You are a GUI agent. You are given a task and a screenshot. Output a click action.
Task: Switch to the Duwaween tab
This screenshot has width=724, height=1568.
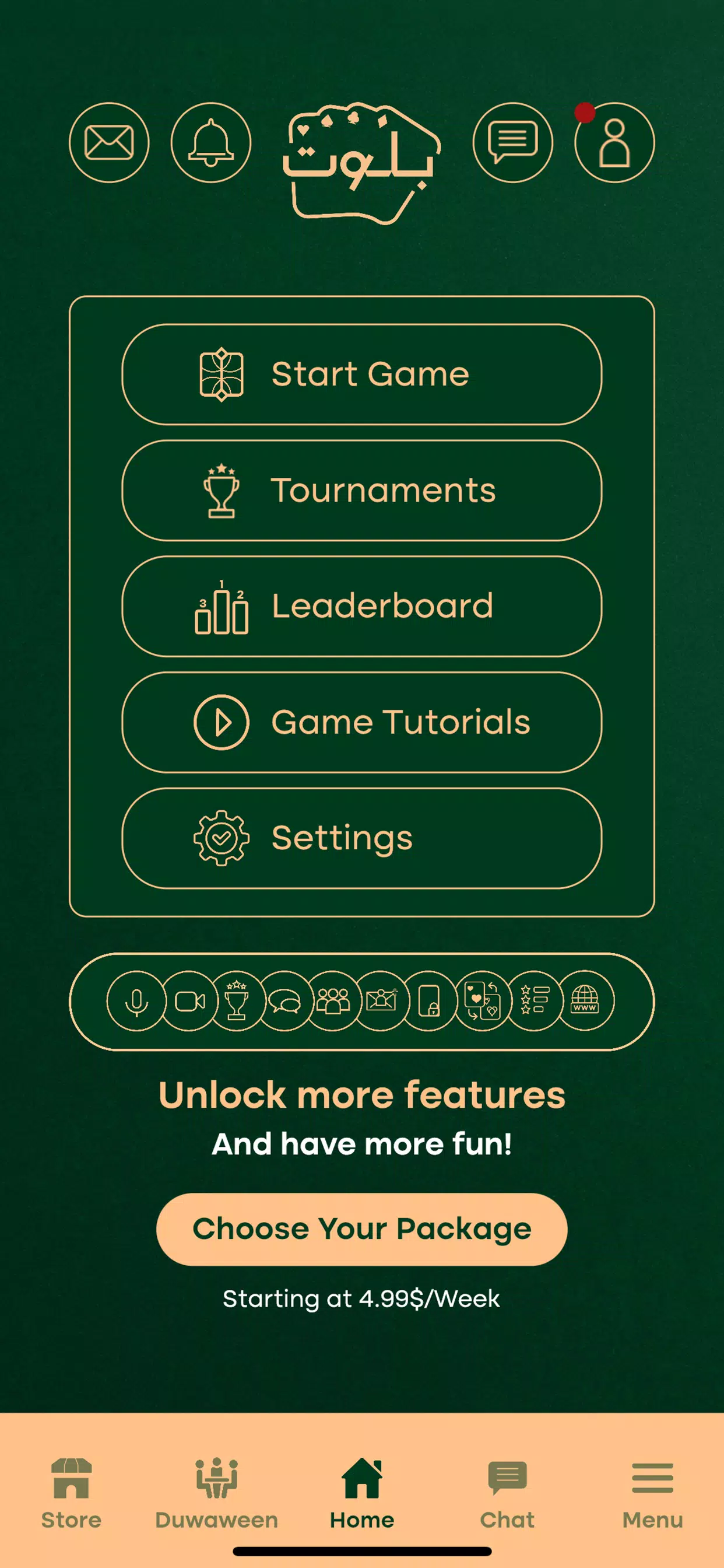coord(217,1493)
